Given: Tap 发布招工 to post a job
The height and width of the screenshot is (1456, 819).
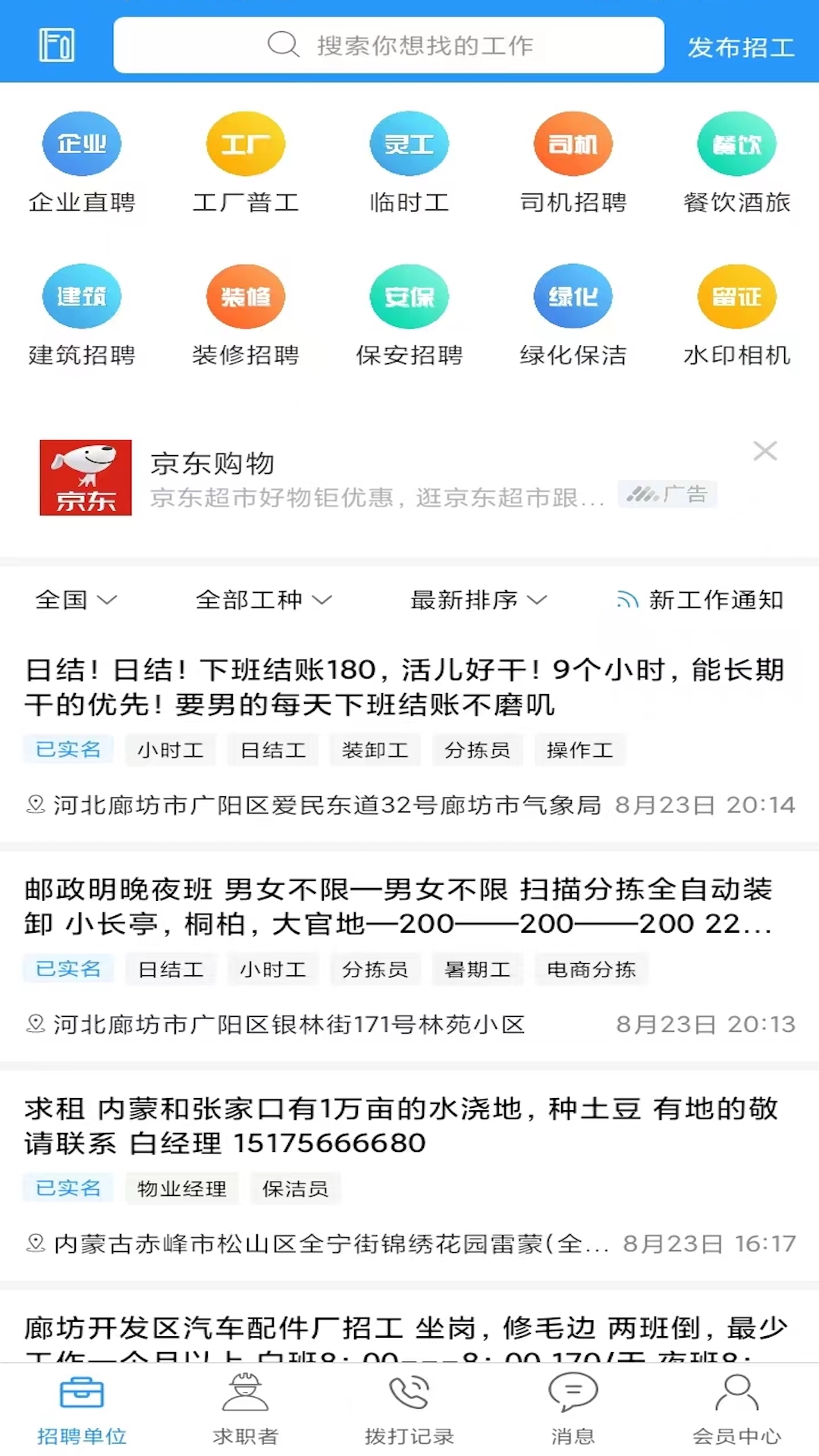Looking at the screenshot, I should tap(741, 47).
